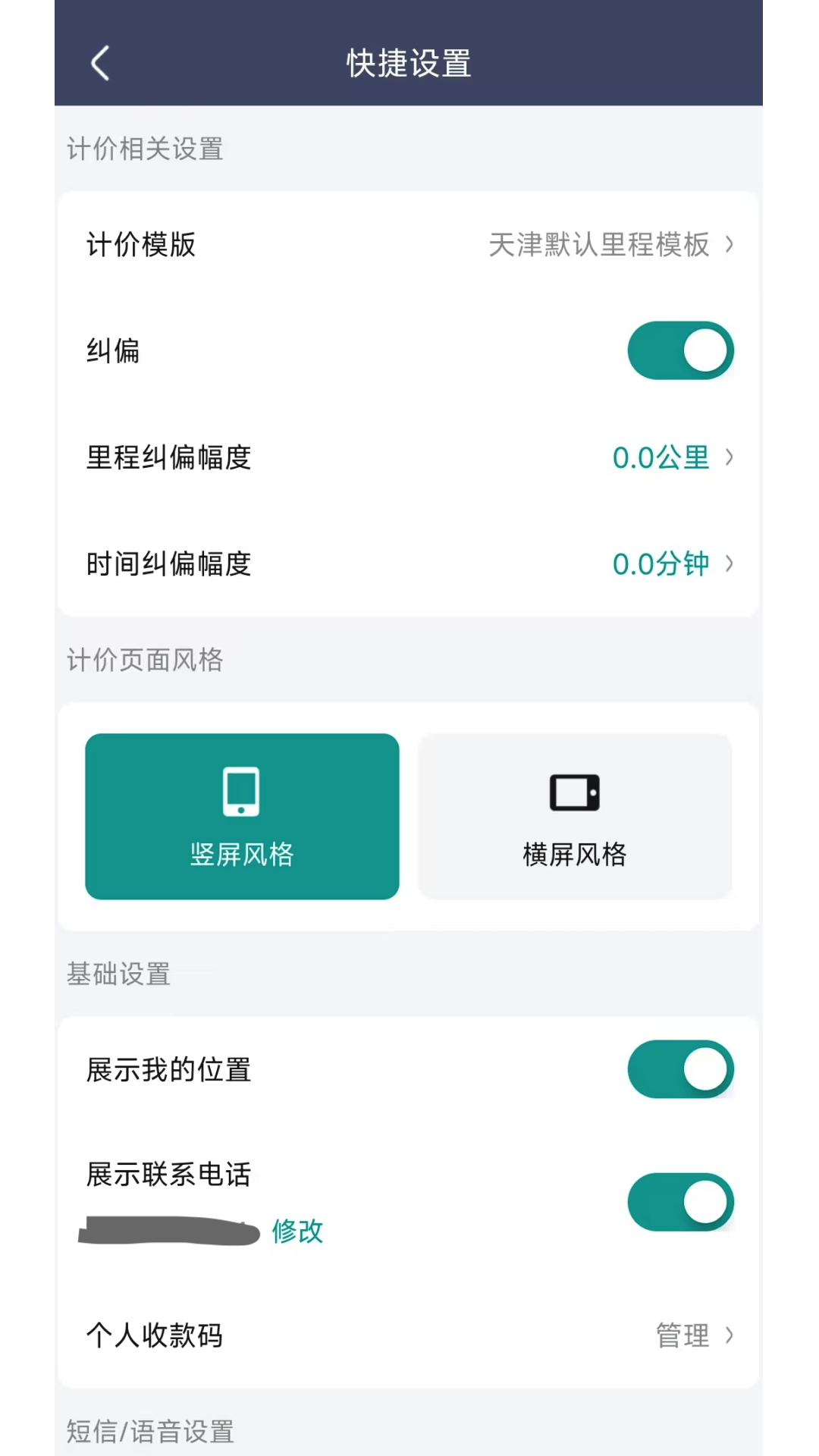Expand 天津默认里程模板 selection arrow
Image resolution: width=819 pixels, height=1456 pixels.
pyautogui.click(x=728, y=245)
